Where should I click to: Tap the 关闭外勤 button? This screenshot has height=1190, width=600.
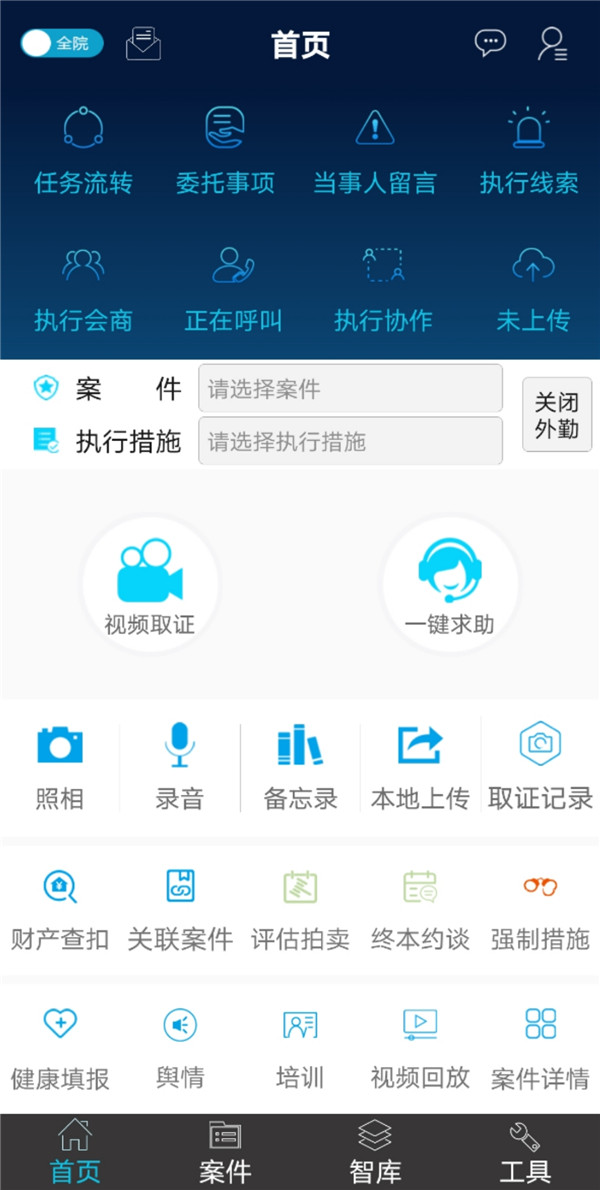(557, 414)
